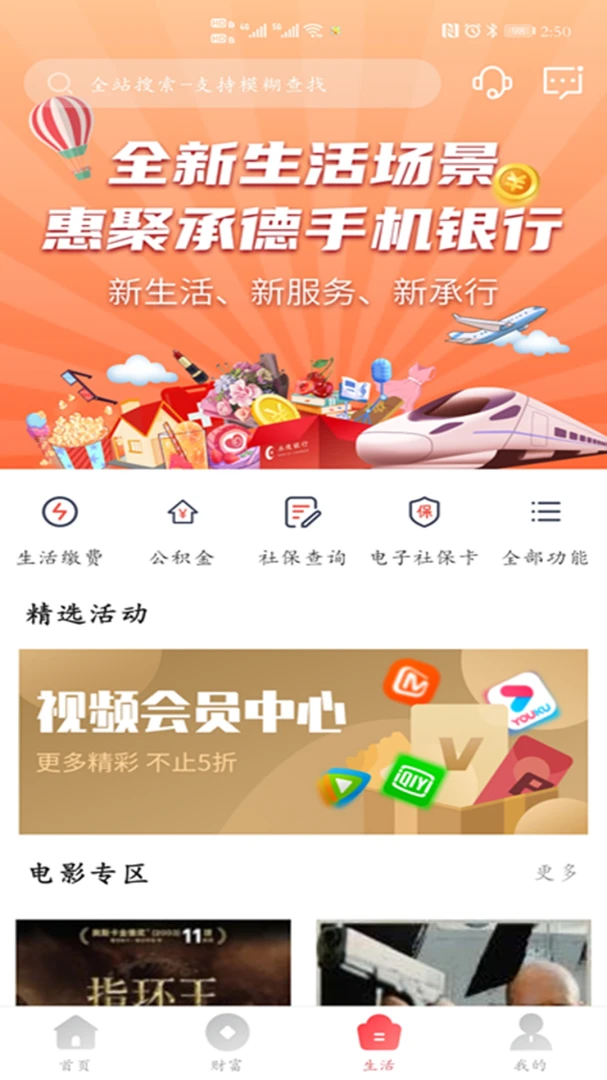The height and width of the screenshot is (1080, 607).
Task: Tap the 全站搜索 search box
Action: 232,84
